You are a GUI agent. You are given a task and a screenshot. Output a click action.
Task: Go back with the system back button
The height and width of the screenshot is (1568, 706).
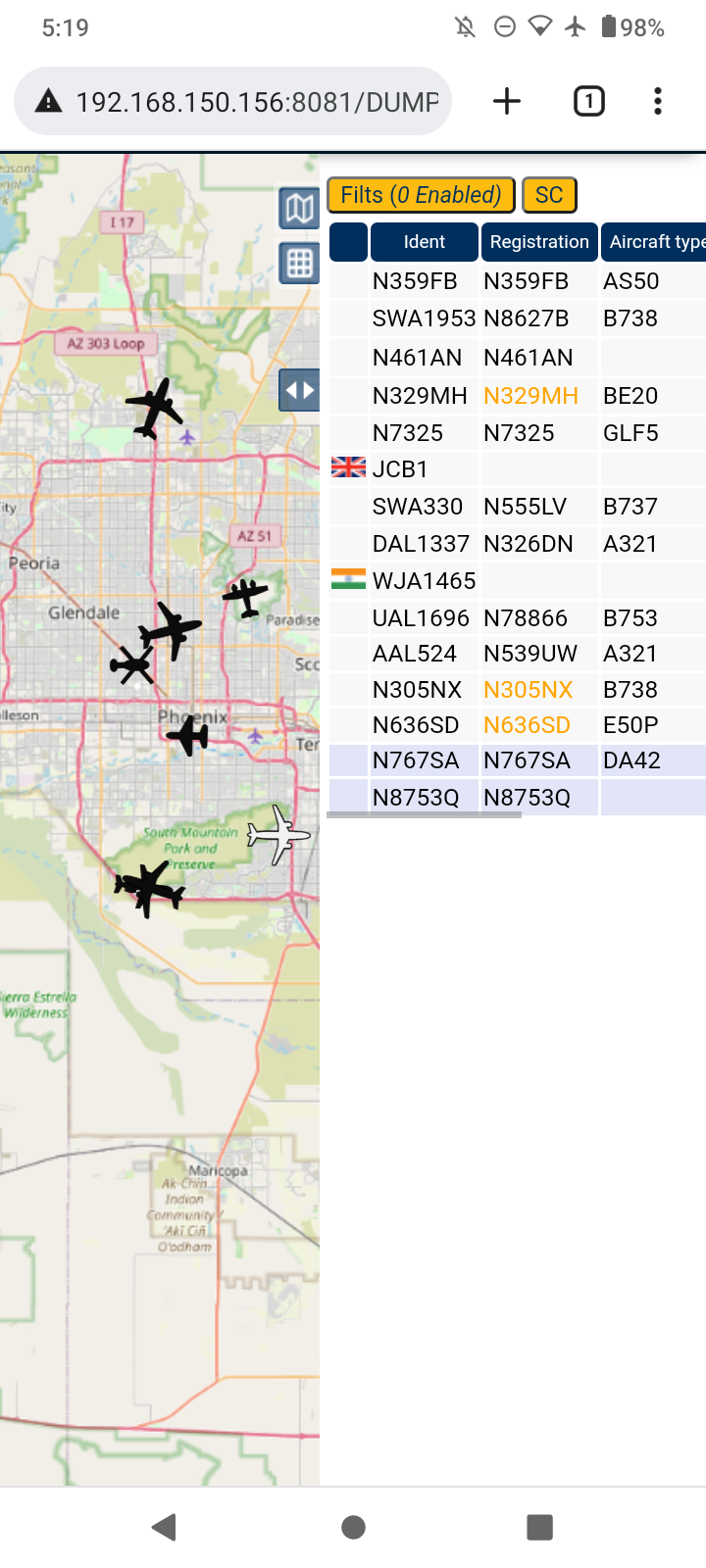pos(165,1527)
